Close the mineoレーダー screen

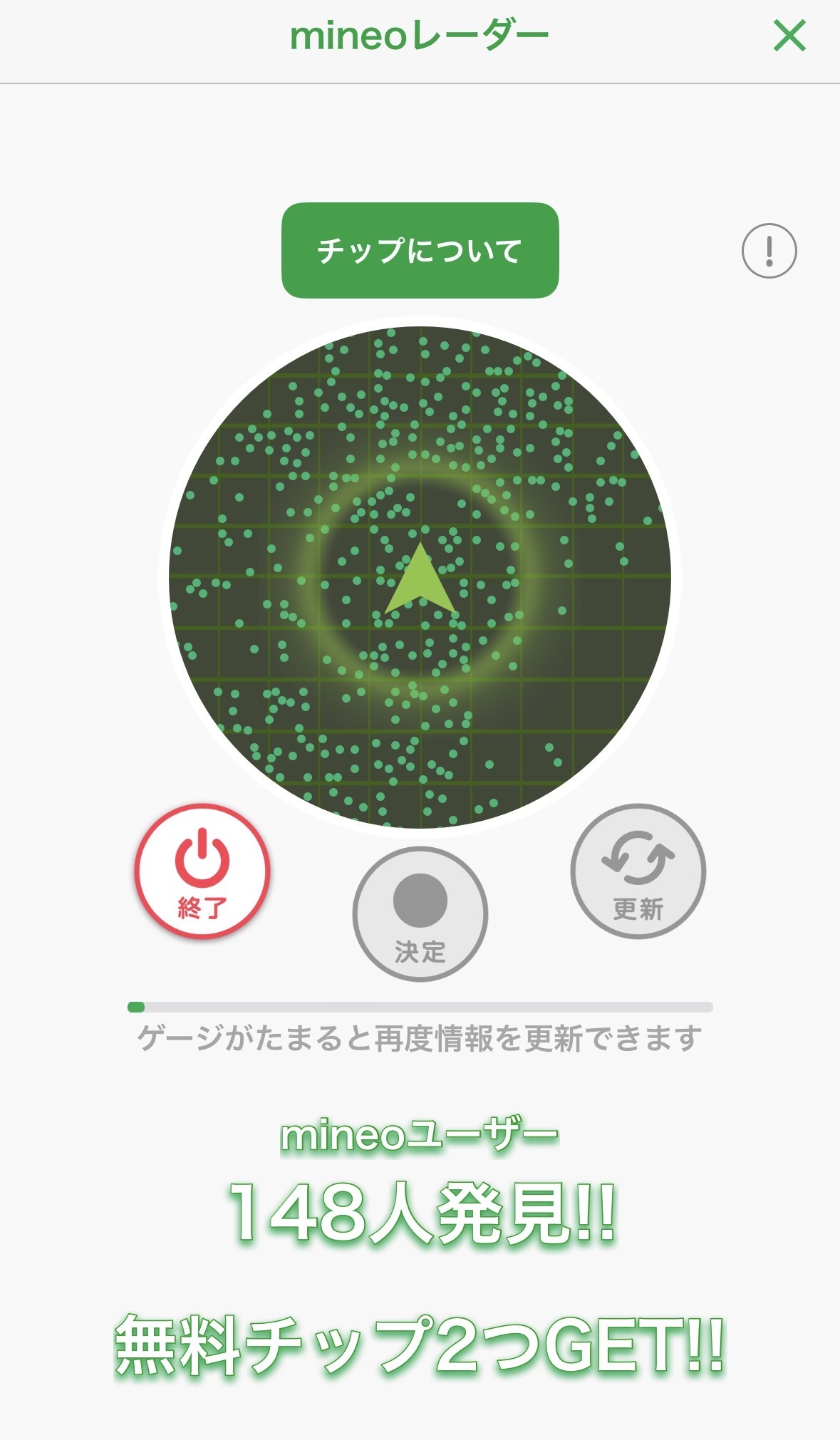(789, 36)
